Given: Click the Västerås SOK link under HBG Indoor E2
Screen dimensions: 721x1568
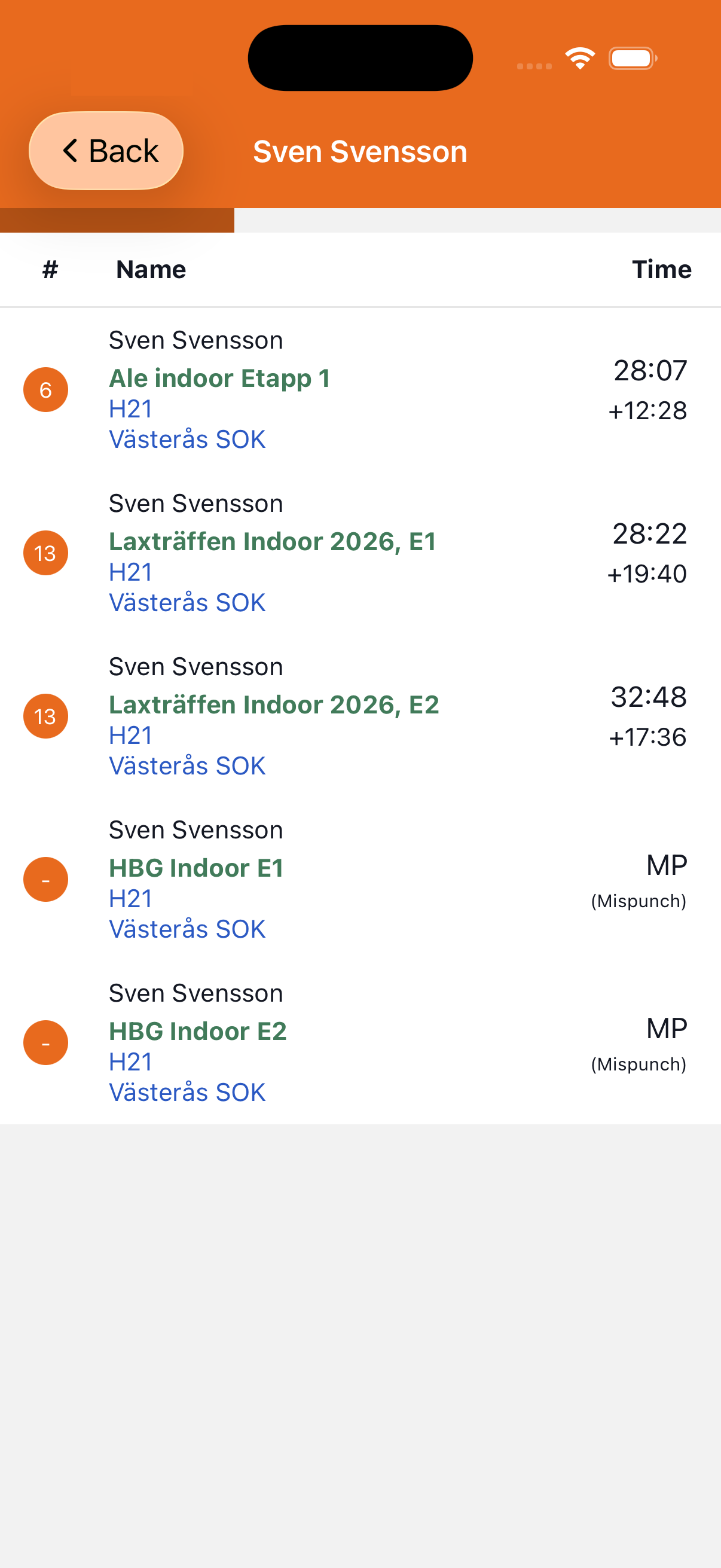Looking at the screenshot, I should 187,1091.
